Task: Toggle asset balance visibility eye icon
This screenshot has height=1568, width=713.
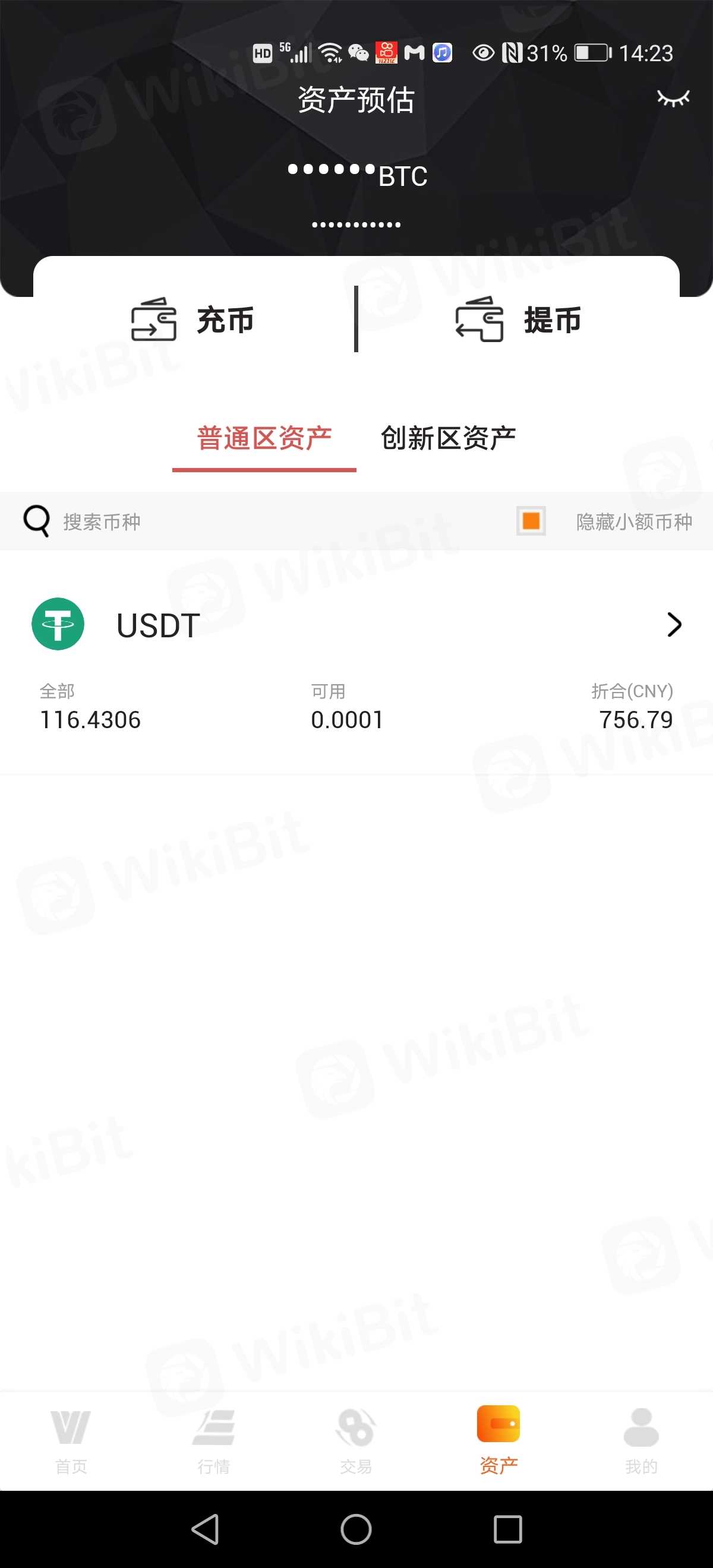Action: (x=672, y=98)
